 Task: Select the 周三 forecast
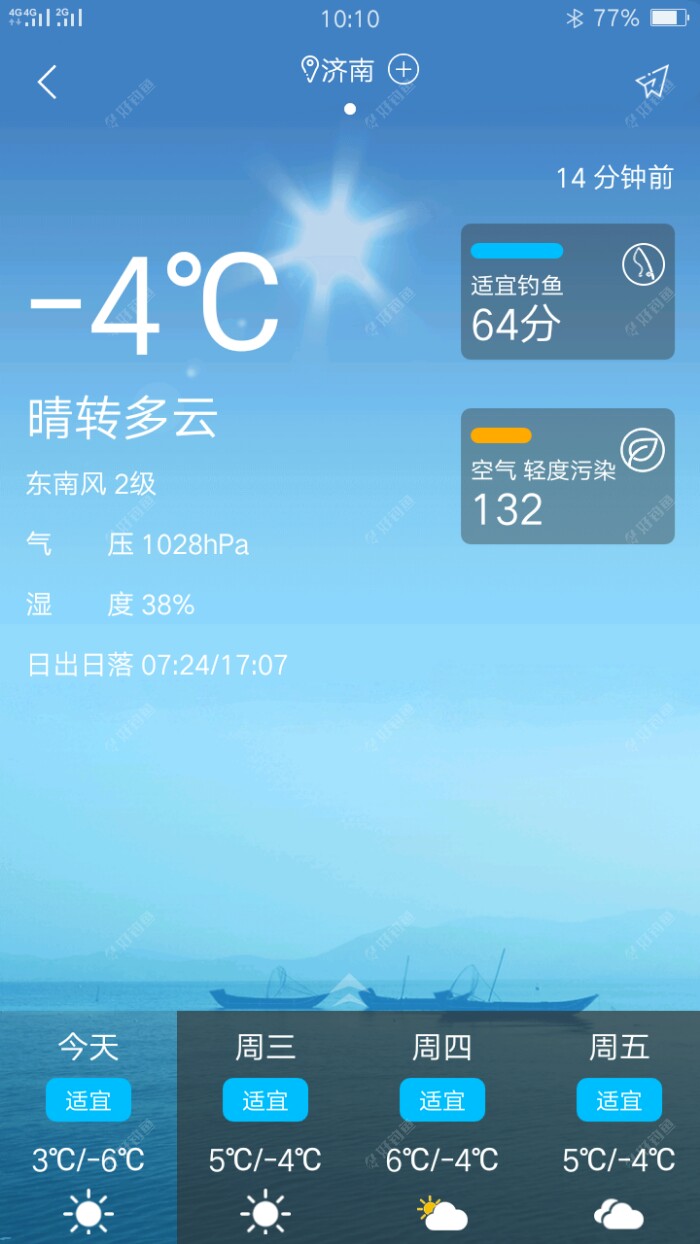click(x=265, y=1126)
